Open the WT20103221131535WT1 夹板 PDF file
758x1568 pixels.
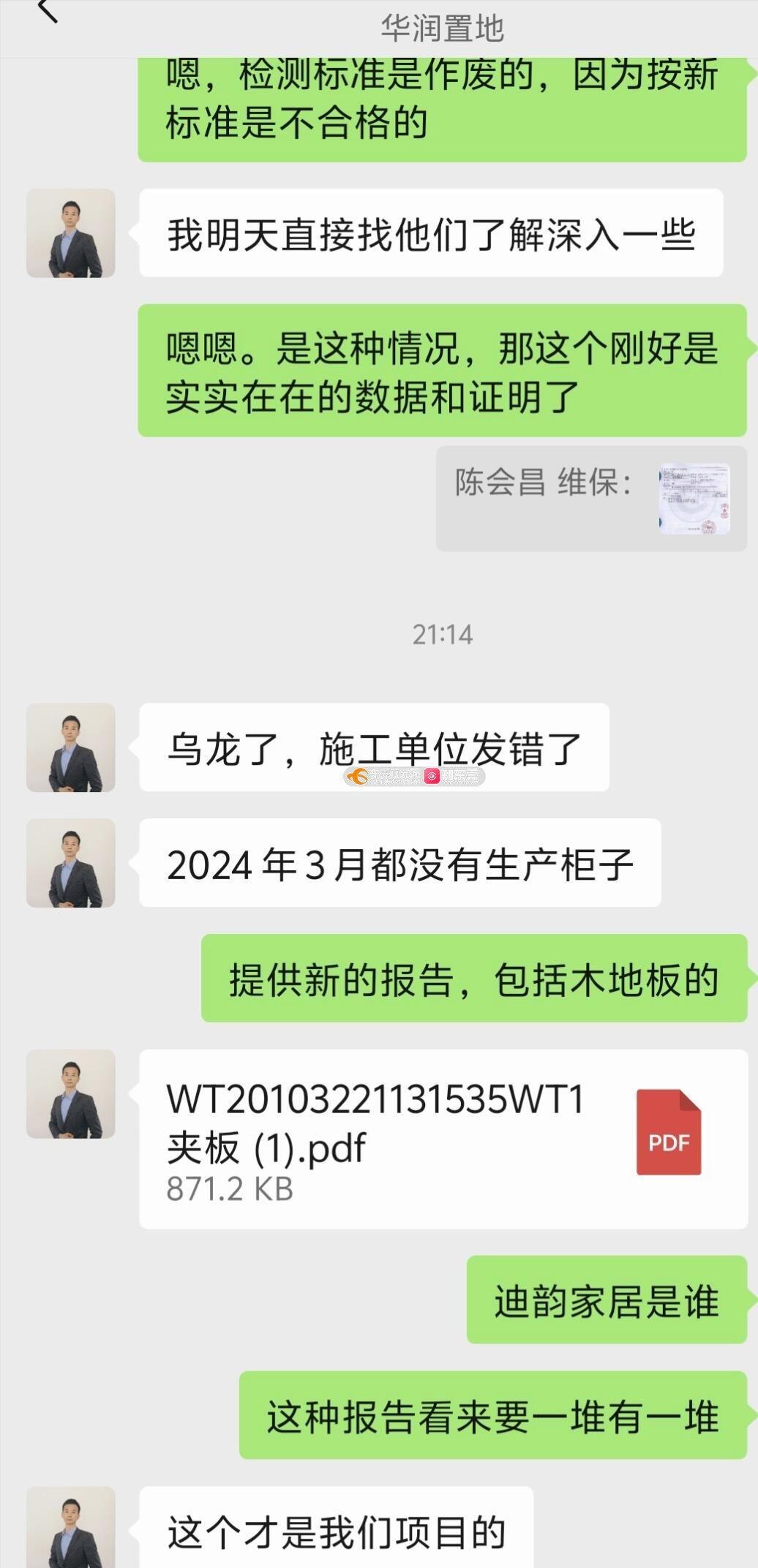pyautogui.click(x=442, y=1139)
